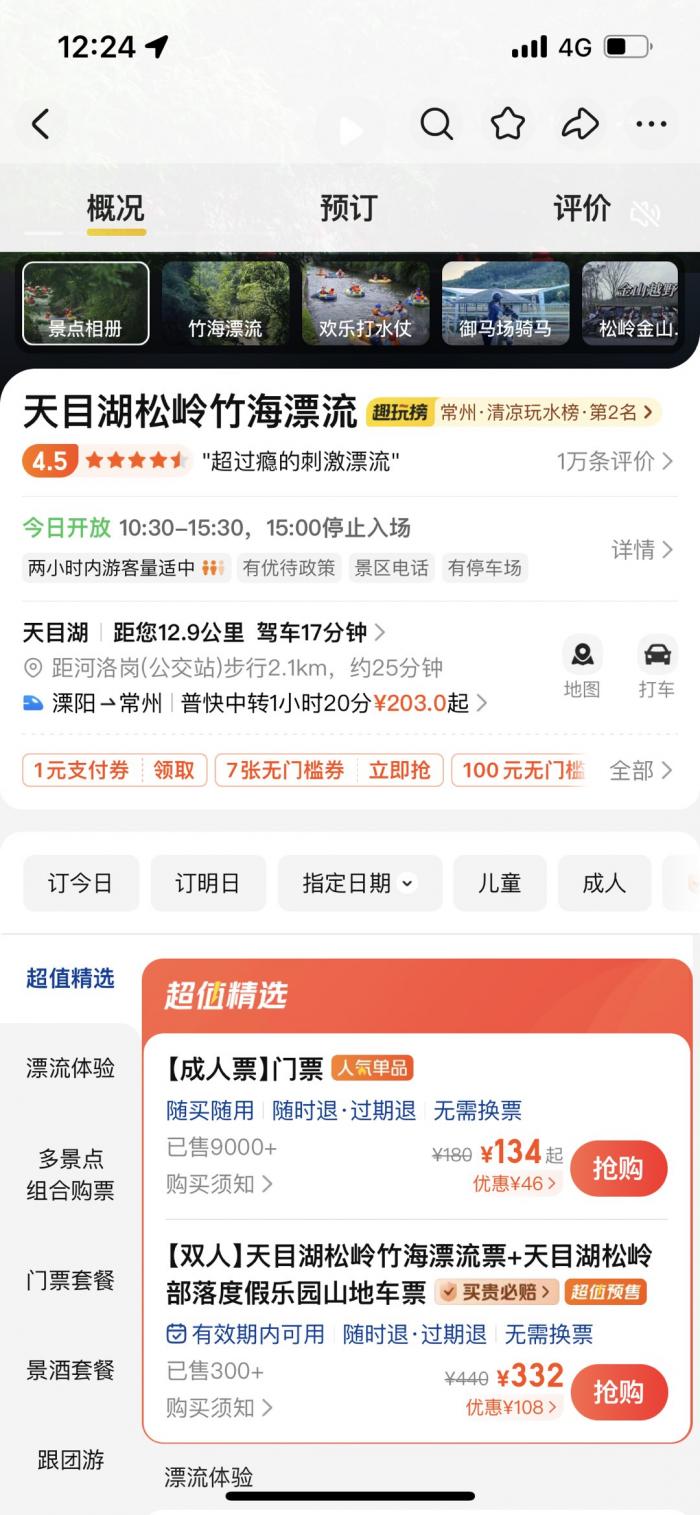Select the 订明日 filter chip
Viewport: 700px width, 1515px height.
208,883
